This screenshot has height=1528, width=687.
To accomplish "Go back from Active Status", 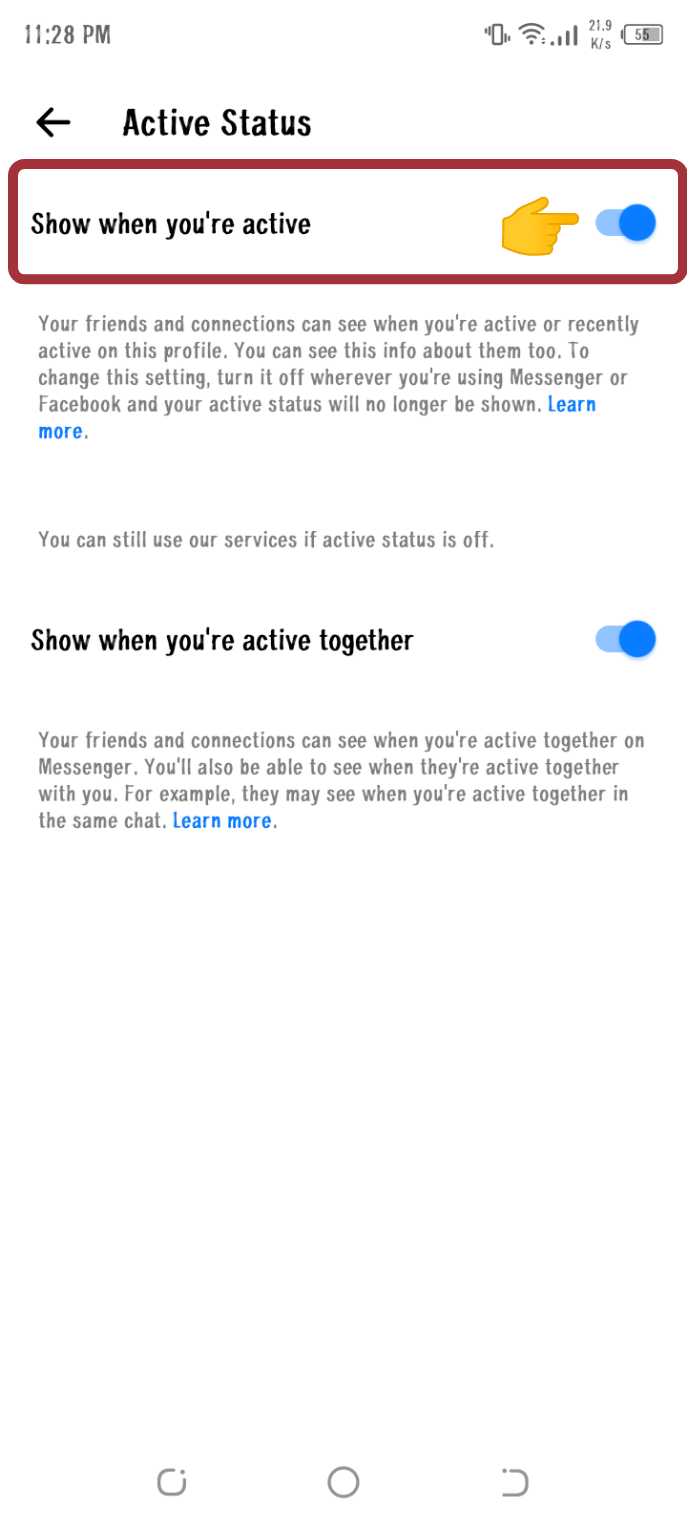I will pyautogui.click(x=53, y=123).
